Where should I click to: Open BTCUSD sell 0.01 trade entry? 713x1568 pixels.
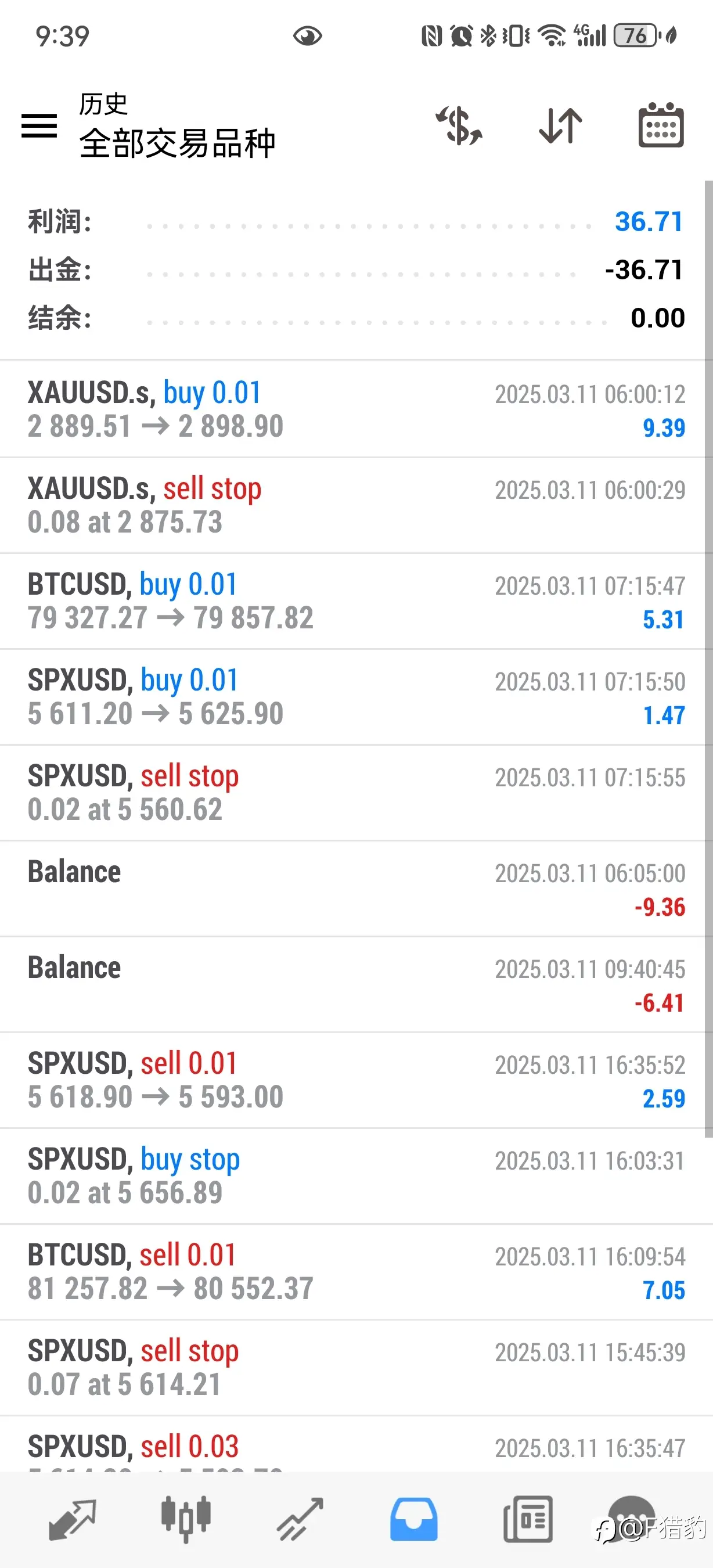pyautogui.click(x=356, y=1272)
